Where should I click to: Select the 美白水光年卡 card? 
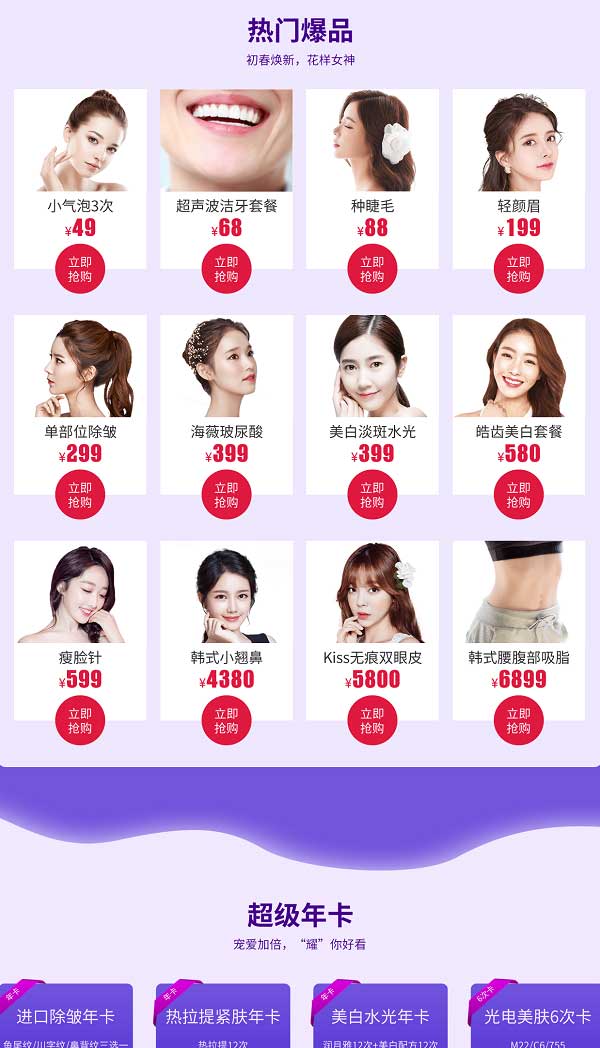point(380,1016)
